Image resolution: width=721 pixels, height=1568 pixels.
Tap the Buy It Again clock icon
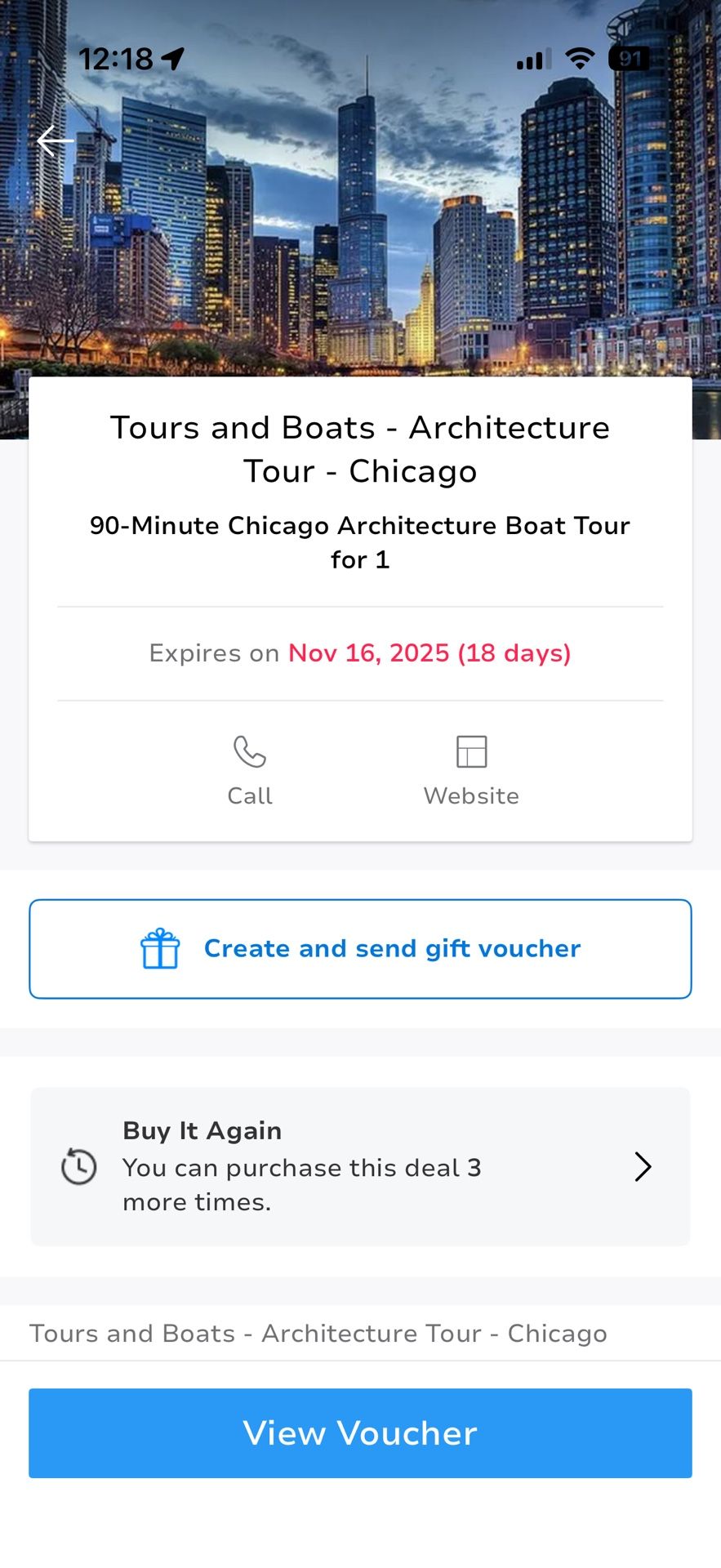[78, 1166]
